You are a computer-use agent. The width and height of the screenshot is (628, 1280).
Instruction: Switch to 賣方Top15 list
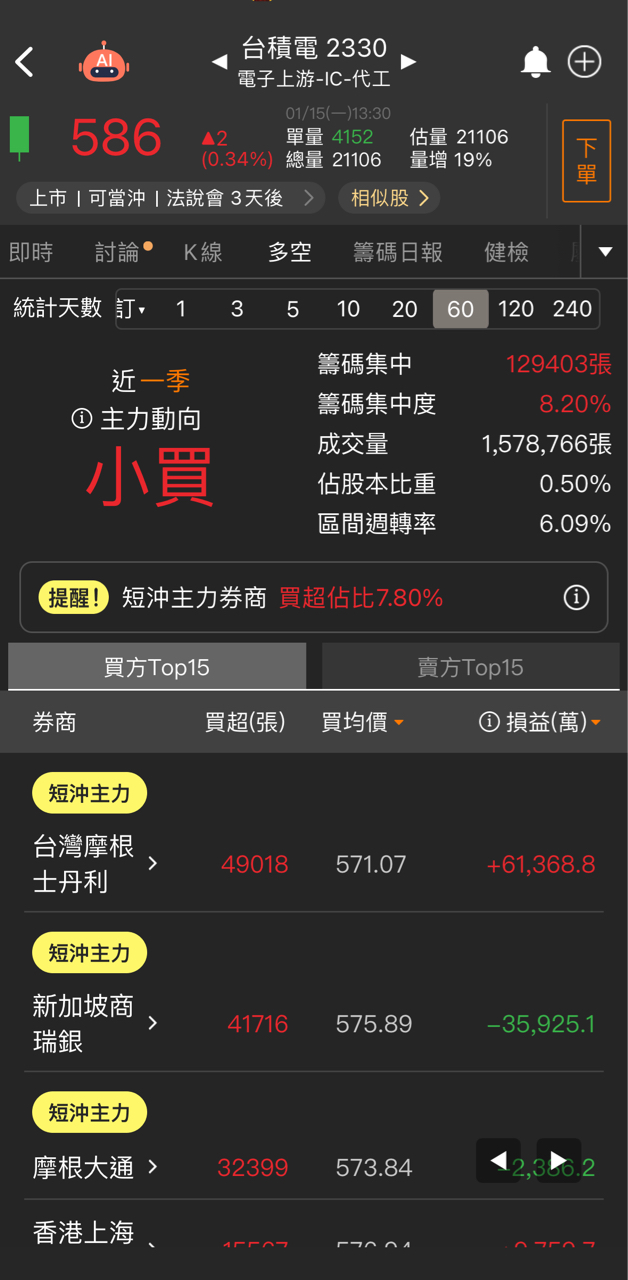pyautogui.click(x=470, y=667)
